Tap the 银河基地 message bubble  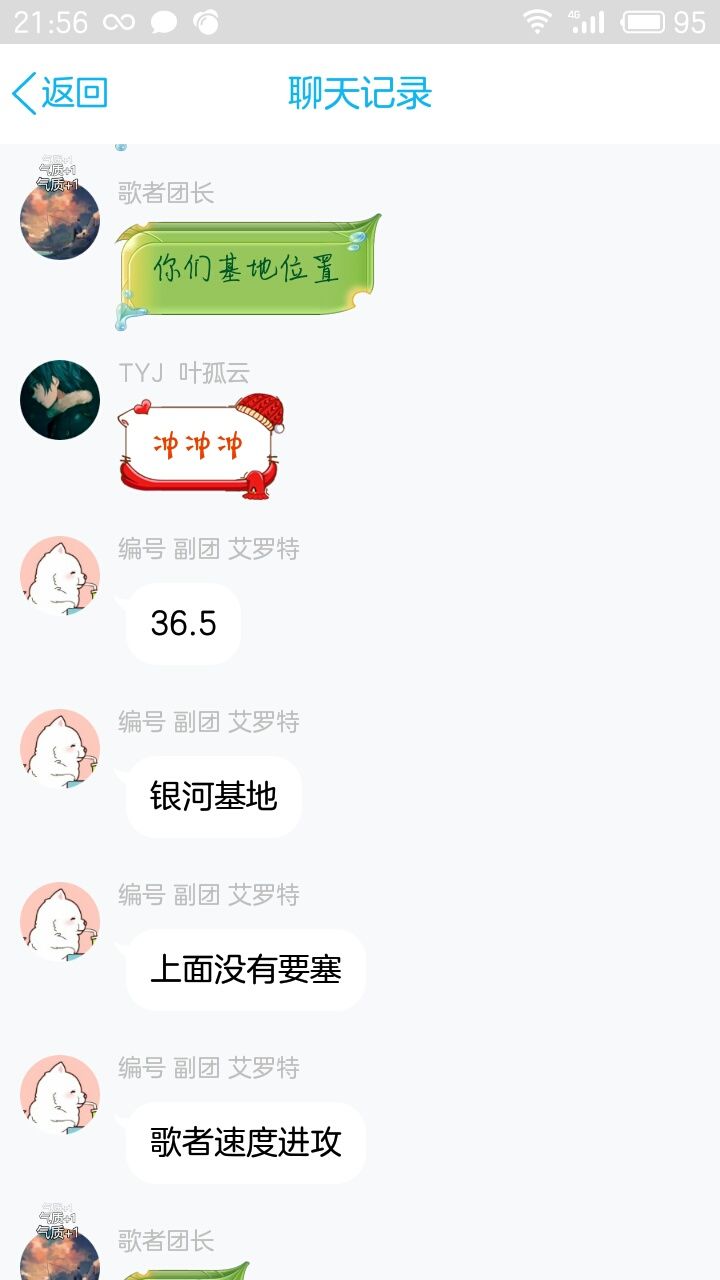[x=211, y=796]
